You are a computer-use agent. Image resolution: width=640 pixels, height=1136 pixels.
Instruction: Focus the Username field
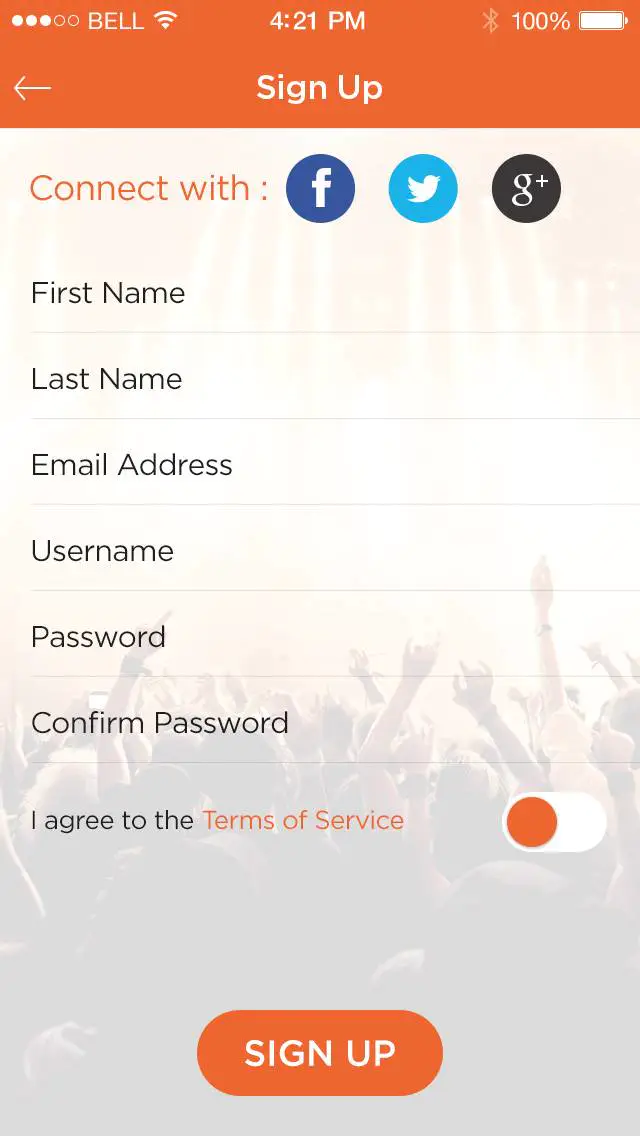coord(335,551)
